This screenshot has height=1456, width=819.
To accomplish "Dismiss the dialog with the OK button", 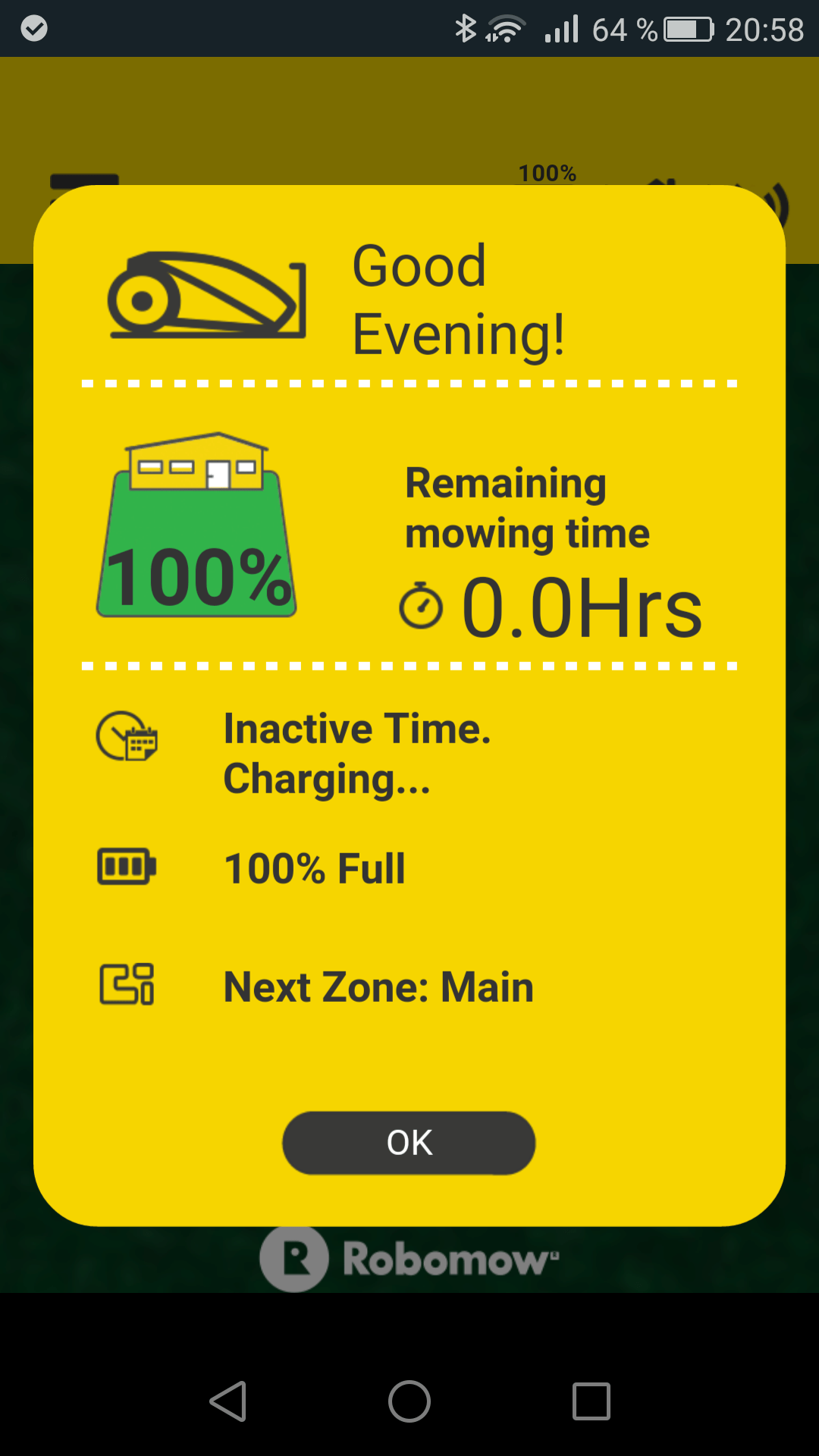I will pos(409,1143).
